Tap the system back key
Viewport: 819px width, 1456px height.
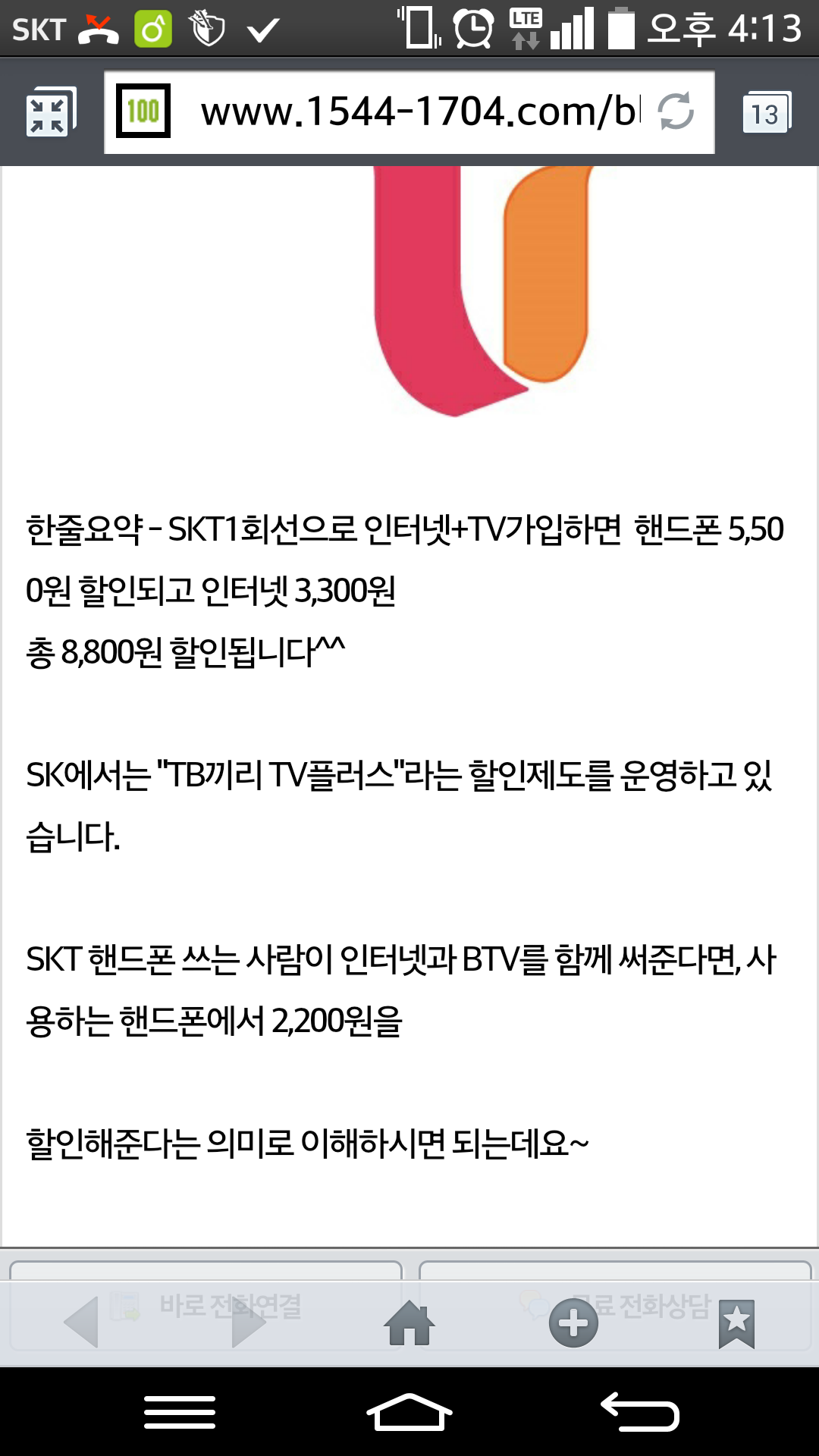(x=640, y=1412)
